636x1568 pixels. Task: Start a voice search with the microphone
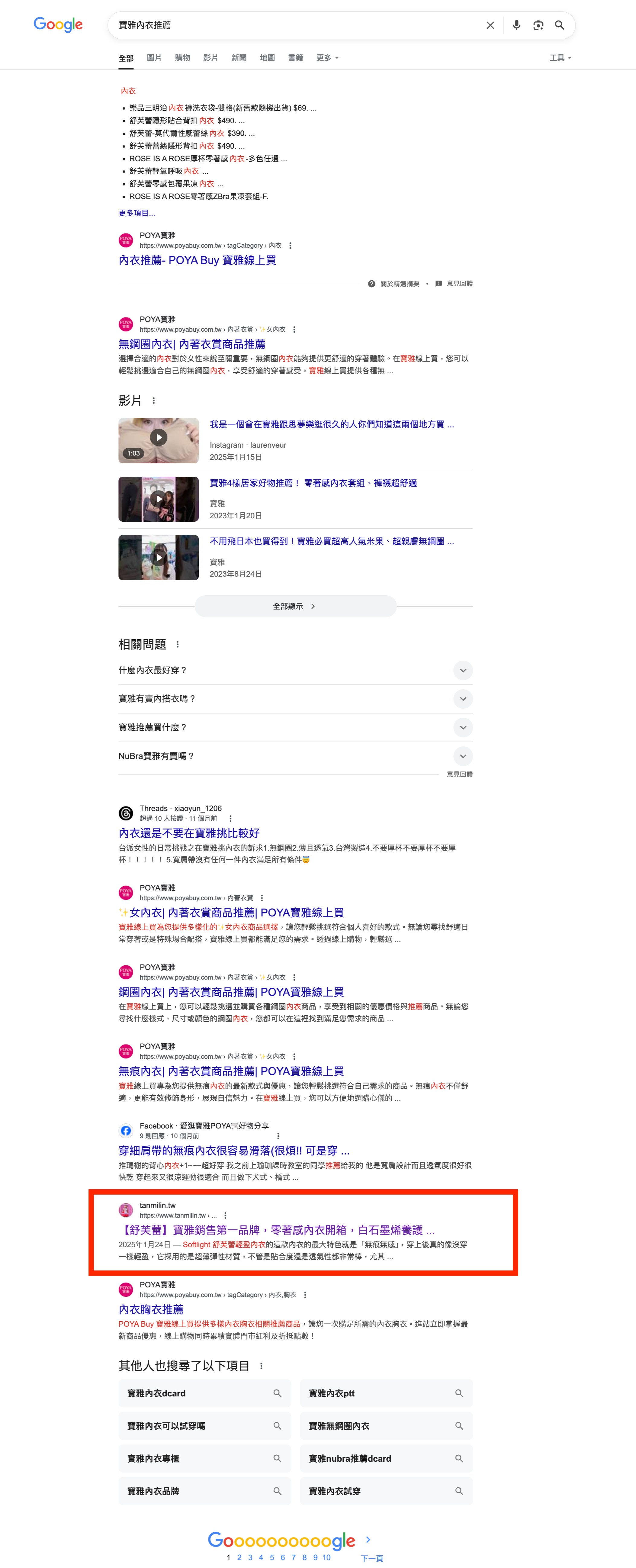(516, 26)
